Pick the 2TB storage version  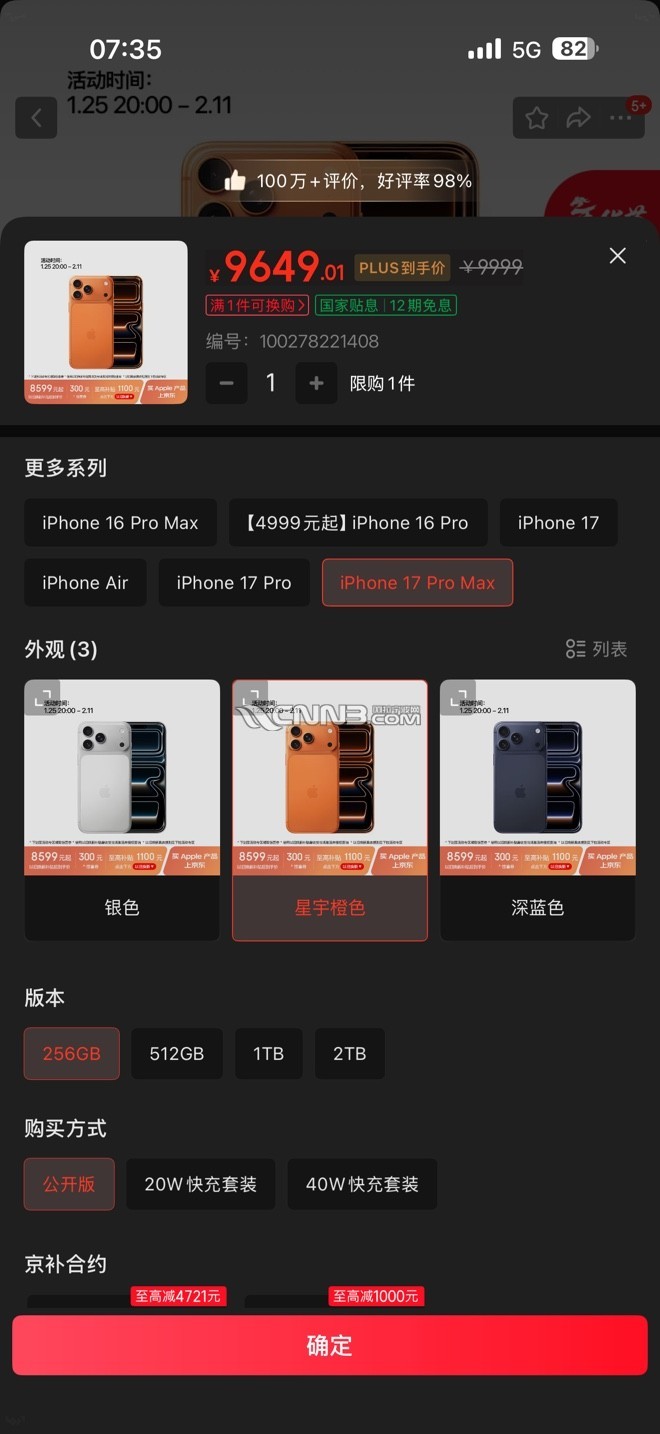(349, 1053)
